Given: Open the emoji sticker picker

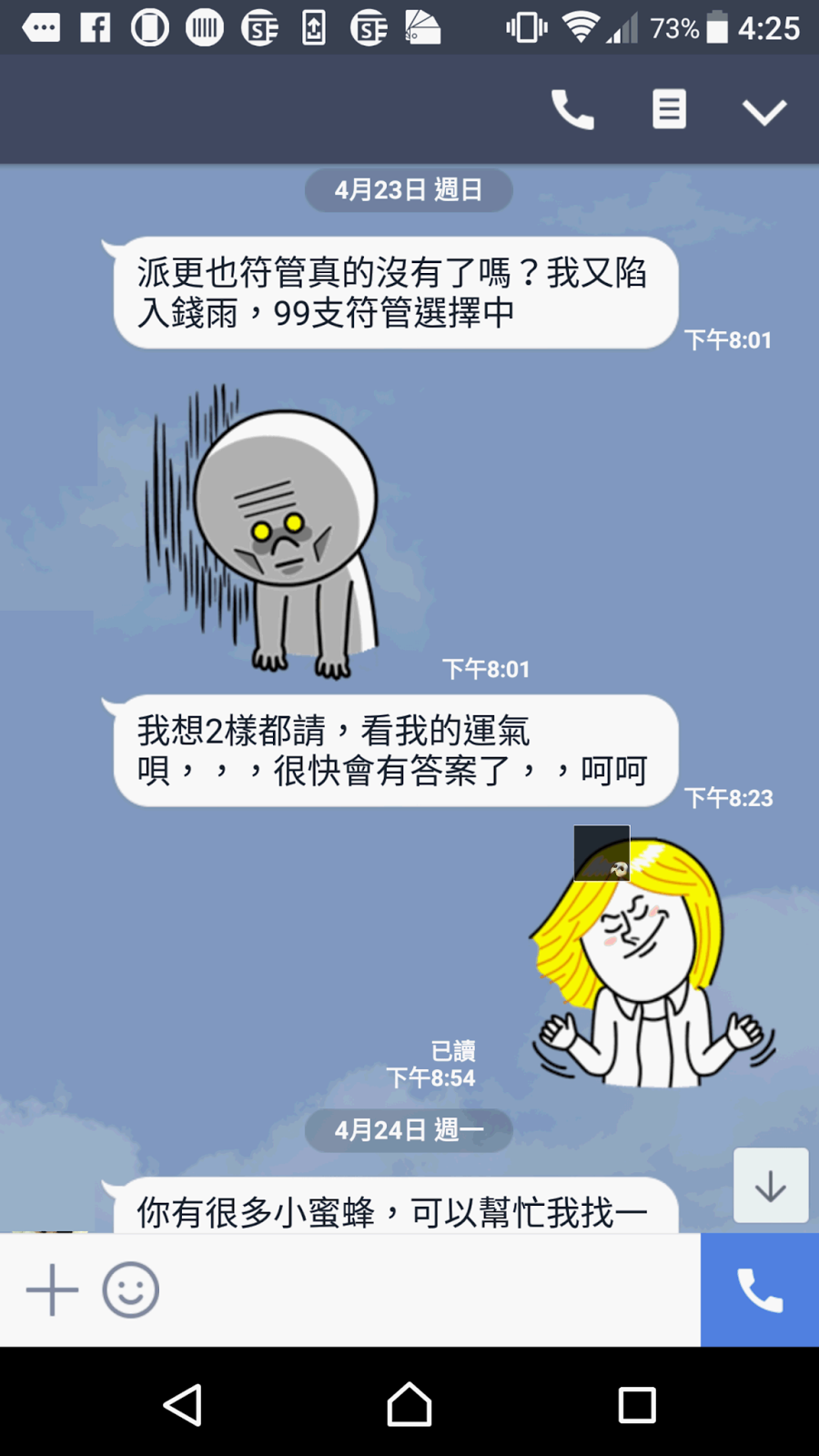Looking at the screenshot, I should click(x=131, y=1289).
